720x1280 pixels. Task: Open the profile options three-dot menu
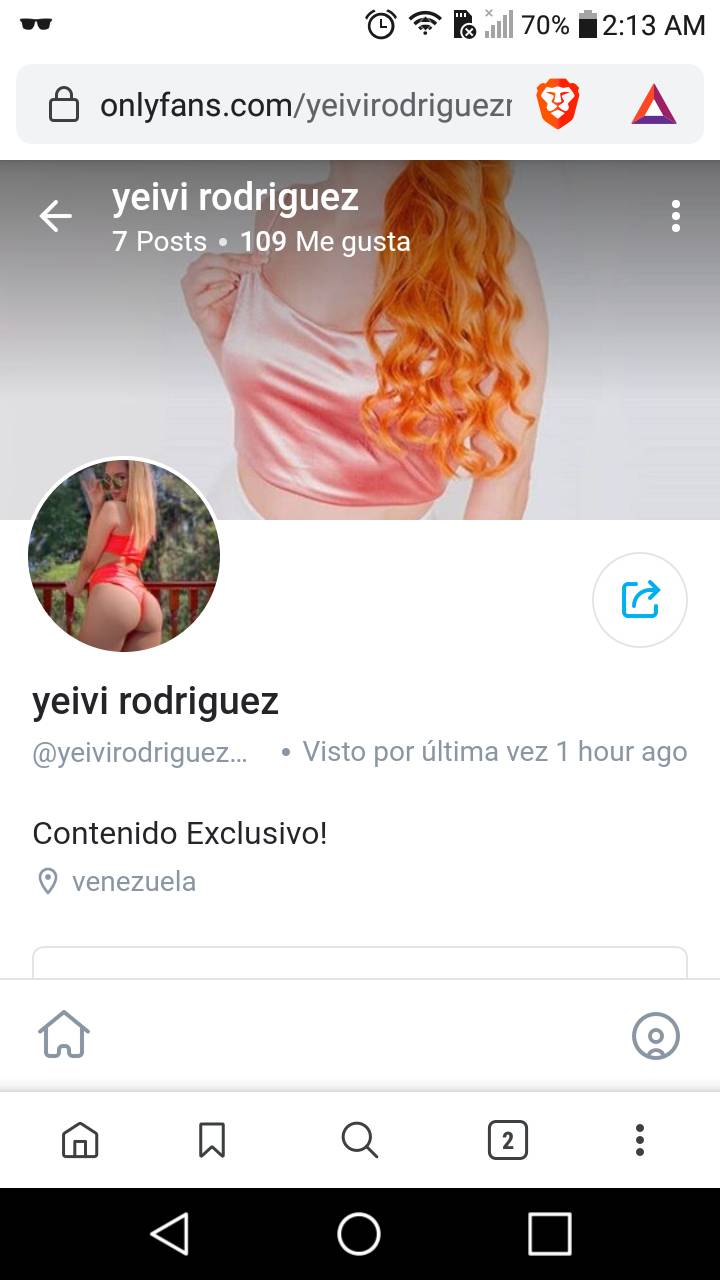[676, 215]
